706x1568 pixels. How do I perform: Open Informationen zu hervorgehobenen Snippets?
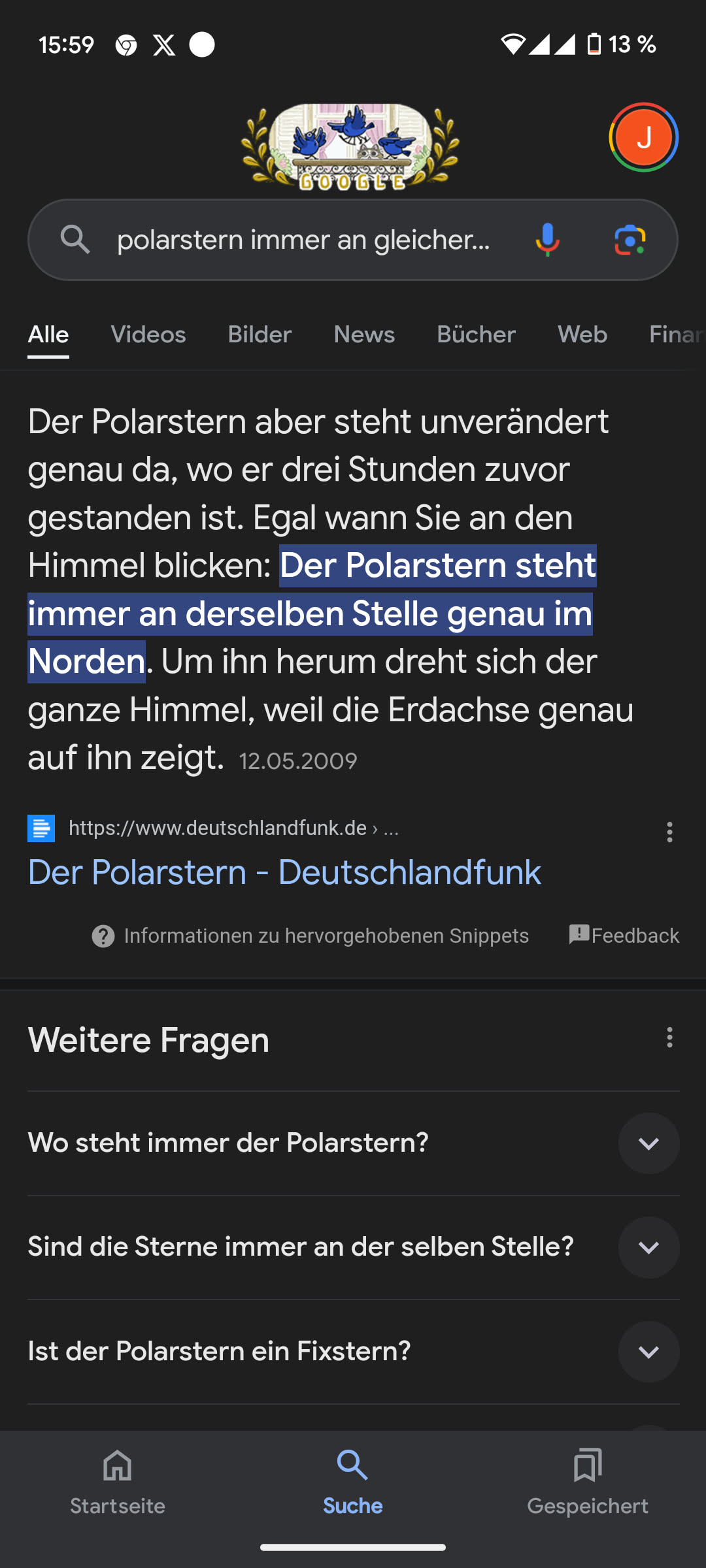pos(311,936)
